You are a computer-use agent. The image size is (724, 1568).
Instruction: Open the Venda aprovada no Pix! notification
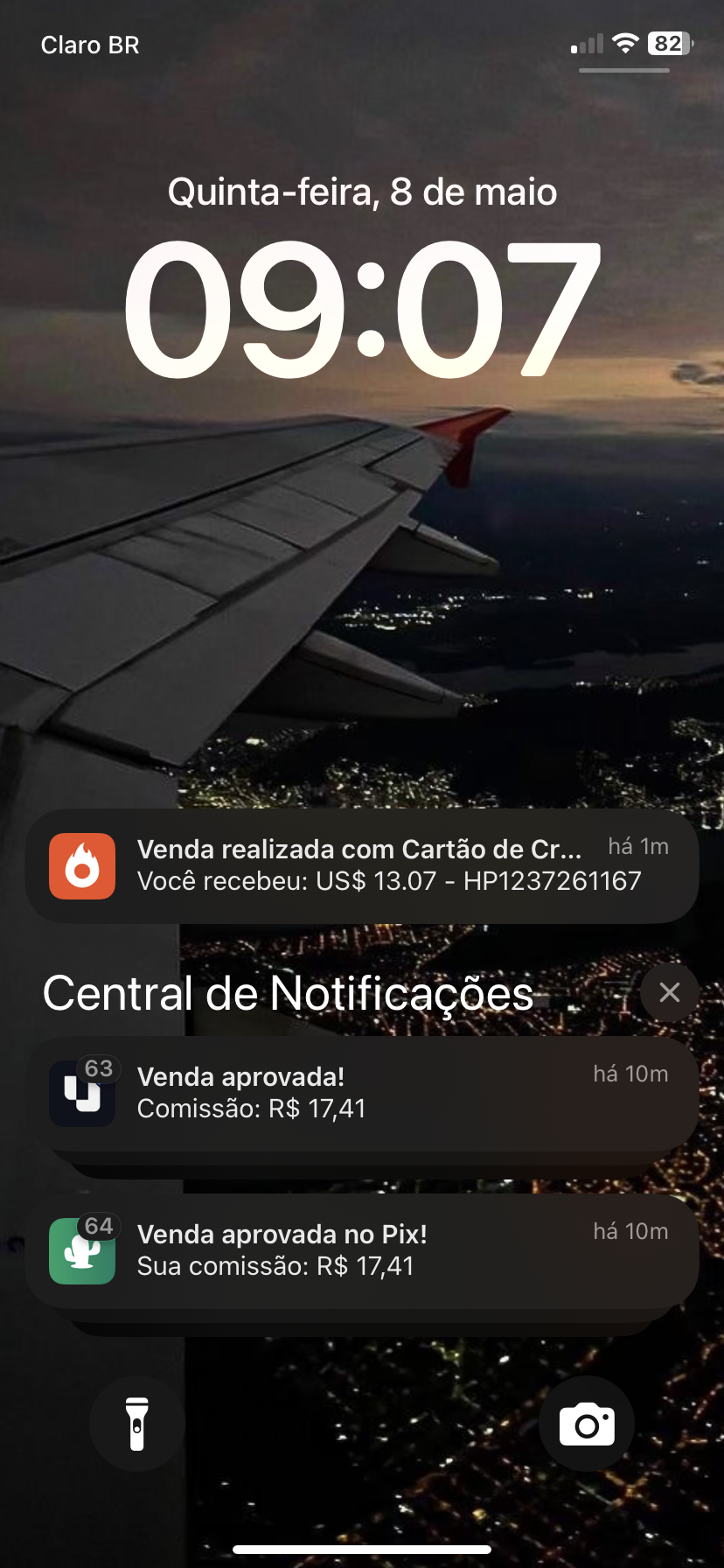click(362, 1251)
